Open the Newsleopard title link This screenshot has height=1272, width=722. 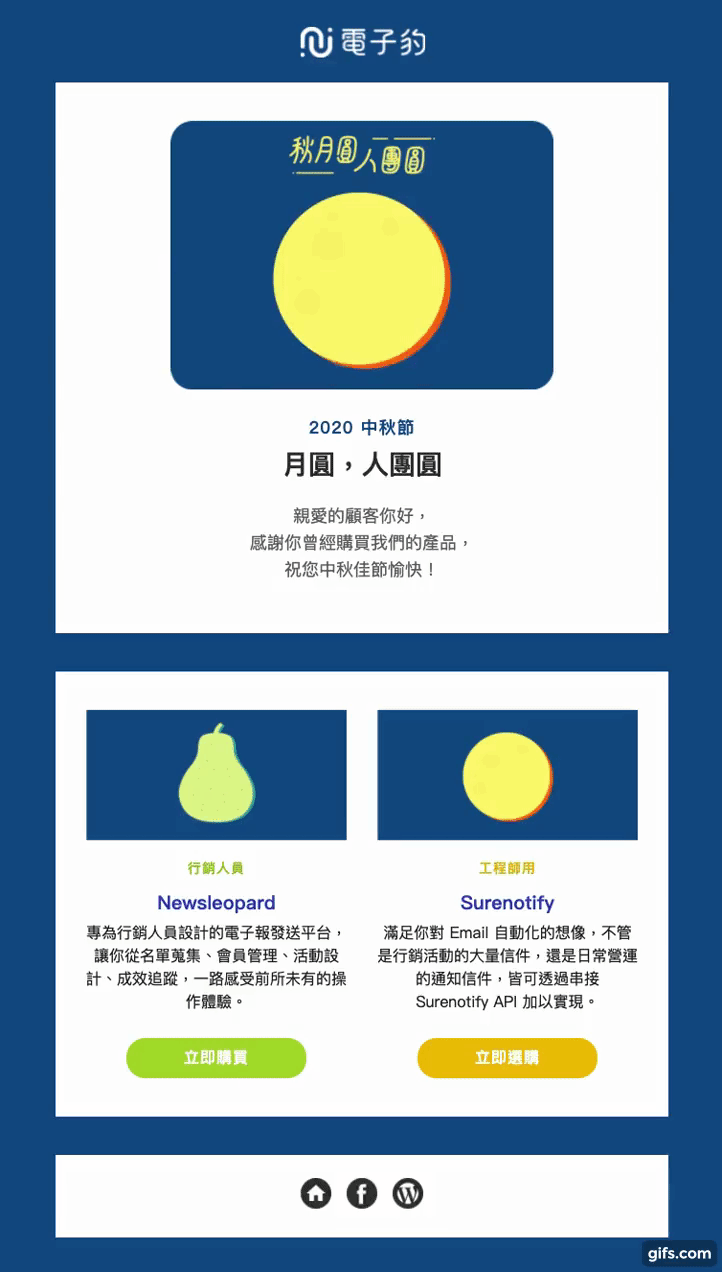point(216,903)
